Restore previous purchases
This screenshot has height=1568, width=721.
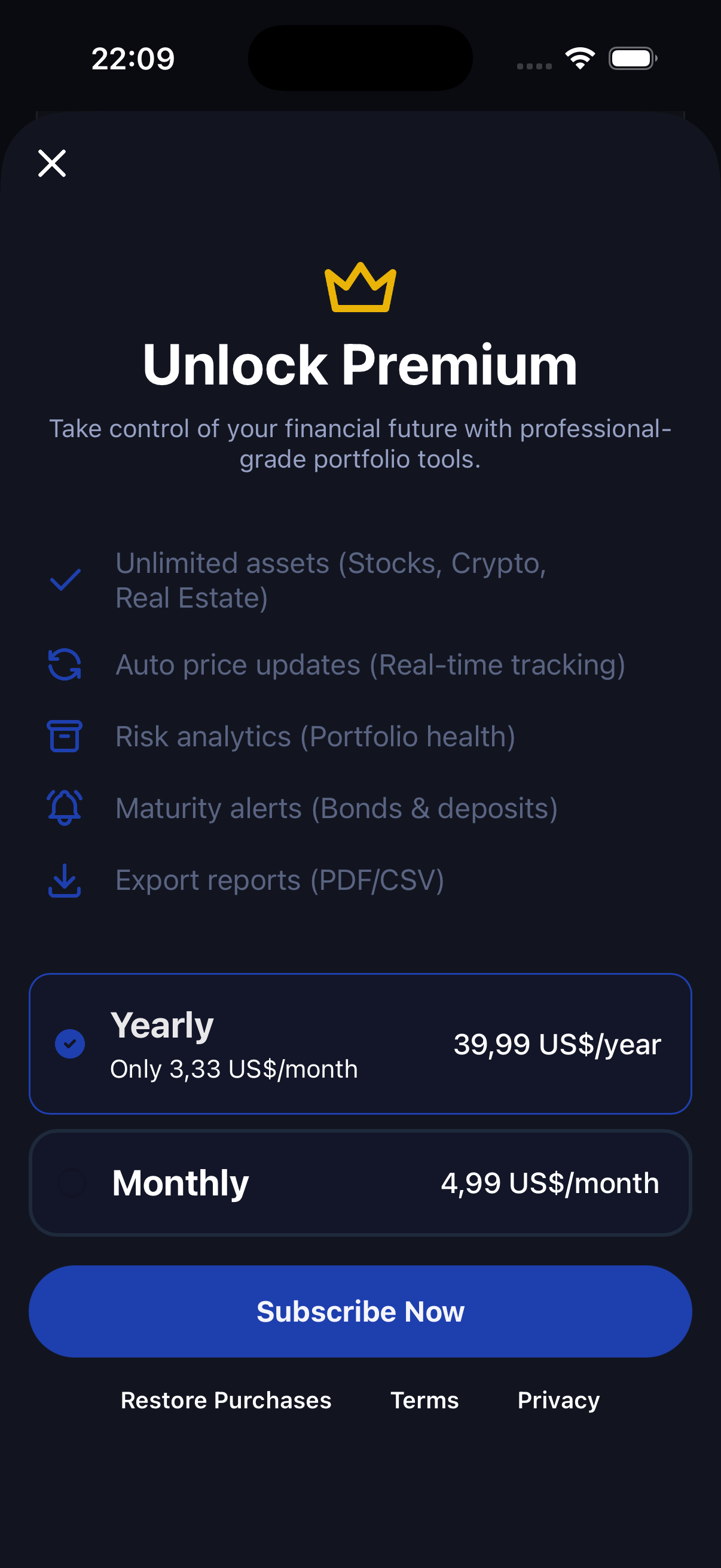[226, 1400]
